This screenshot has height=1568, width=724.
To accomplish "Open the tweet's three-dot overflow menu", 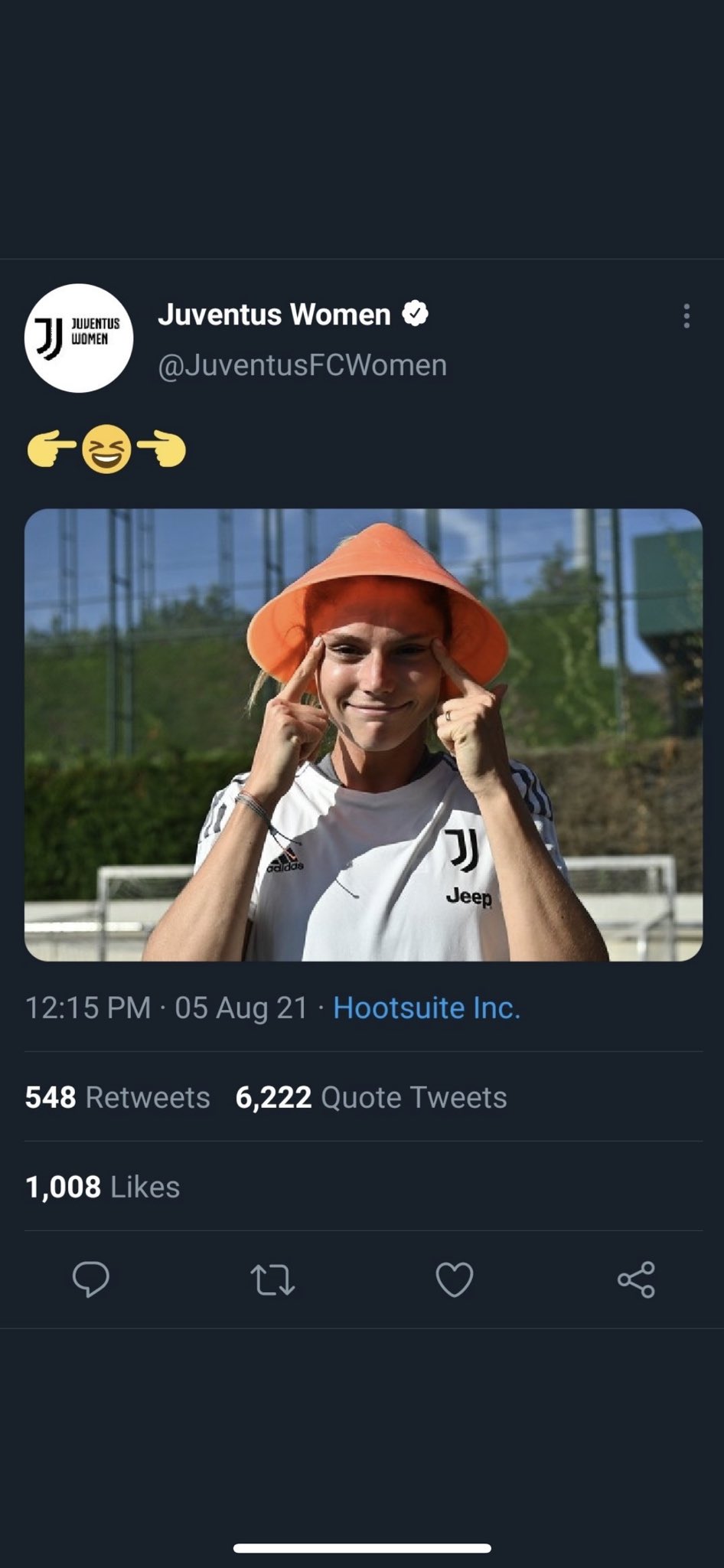I will 686,315.
